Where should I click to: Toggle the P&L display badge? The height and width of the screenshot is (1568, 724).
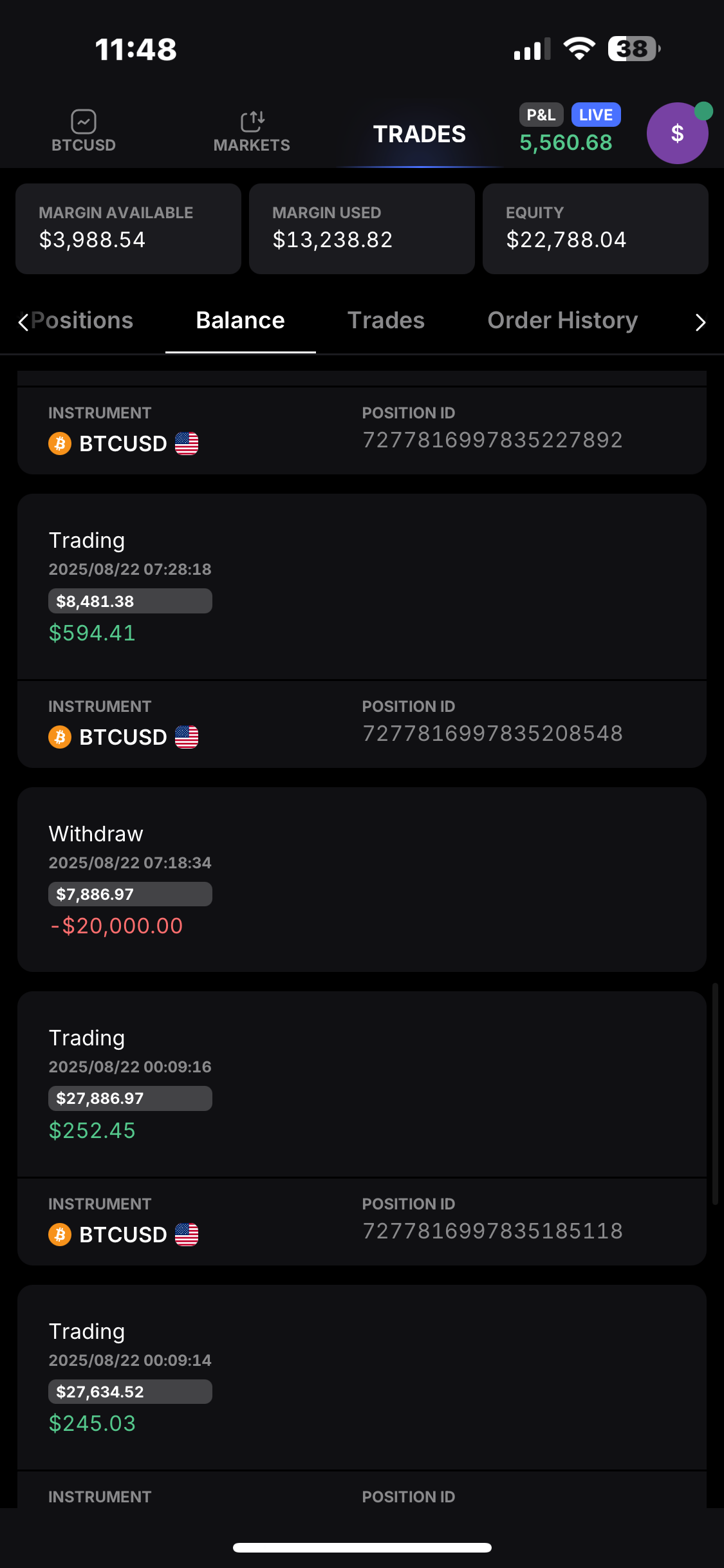(x=542, y=115)
